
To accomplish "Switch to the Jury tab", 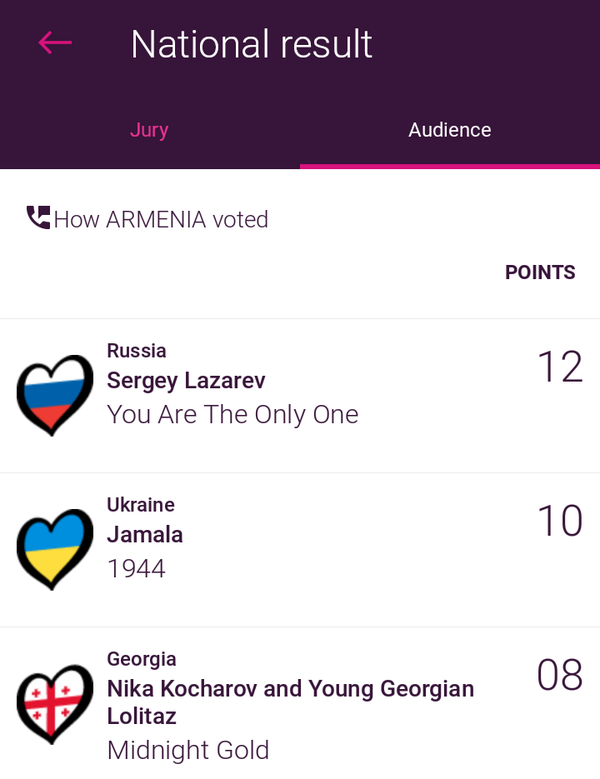I will (149, 130).
